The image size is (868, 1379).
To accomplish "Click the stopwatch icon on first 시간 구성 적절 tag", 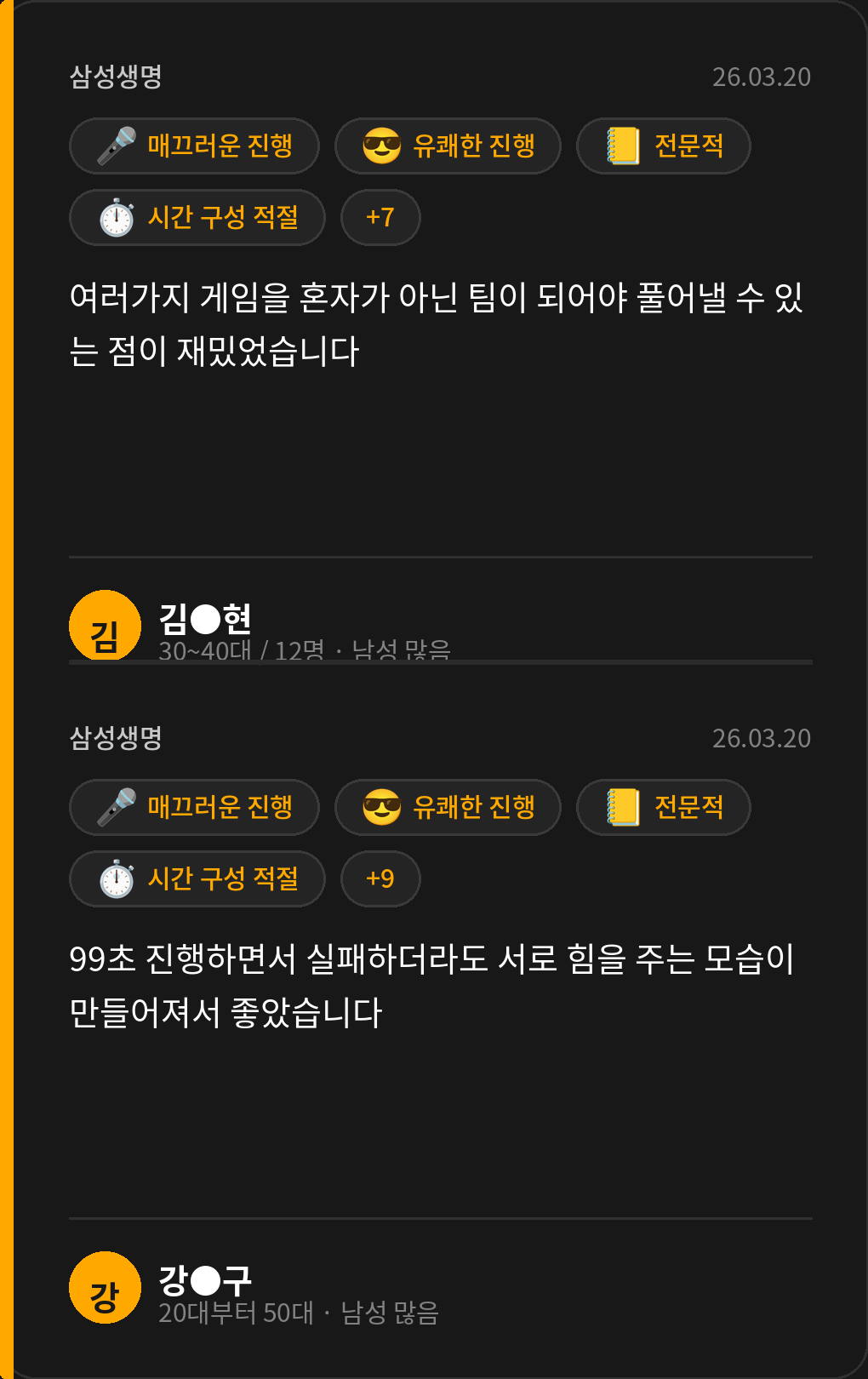I will pyautogui.click(x=117, y=217).
